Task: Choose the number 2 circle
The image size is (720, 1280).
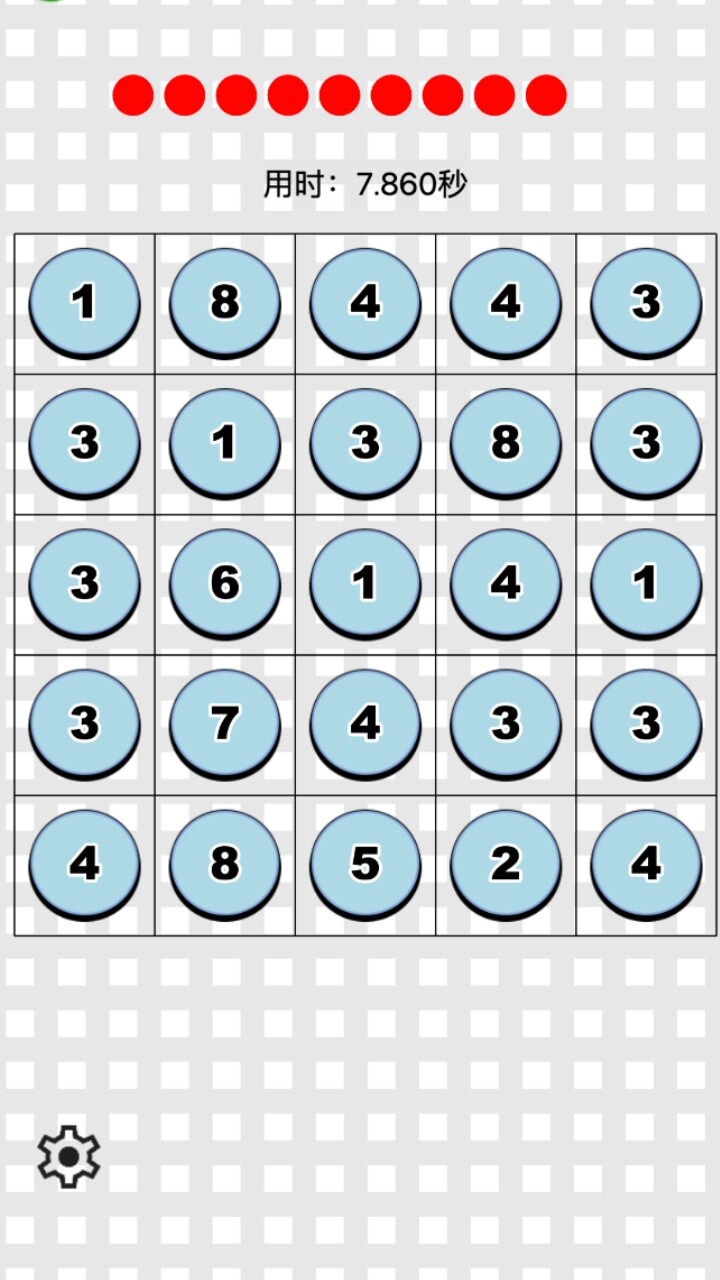Action: point(506,863)
